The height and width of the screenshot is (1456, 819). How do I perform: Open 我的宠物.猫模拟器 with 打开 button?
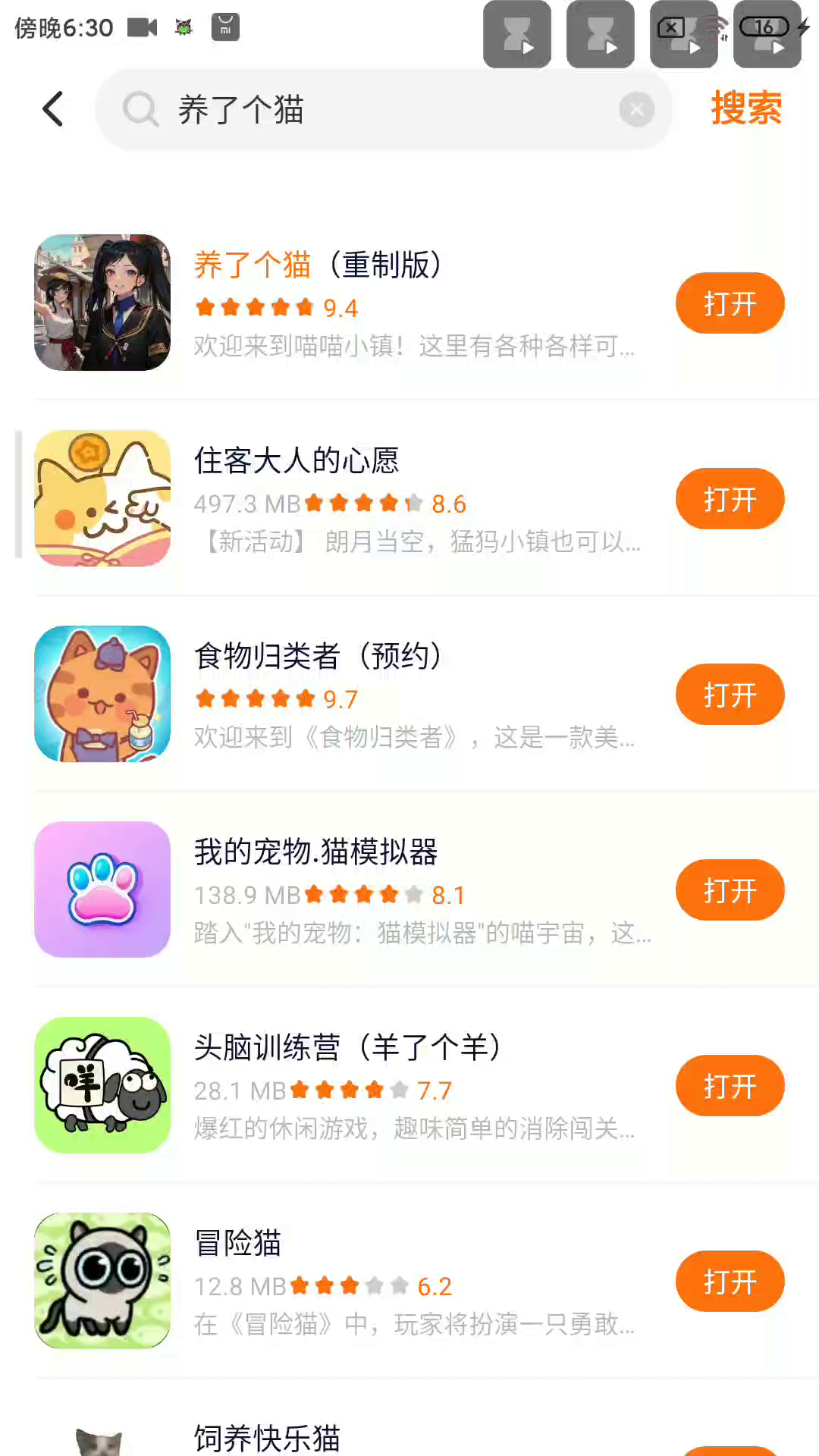point(730,890)
